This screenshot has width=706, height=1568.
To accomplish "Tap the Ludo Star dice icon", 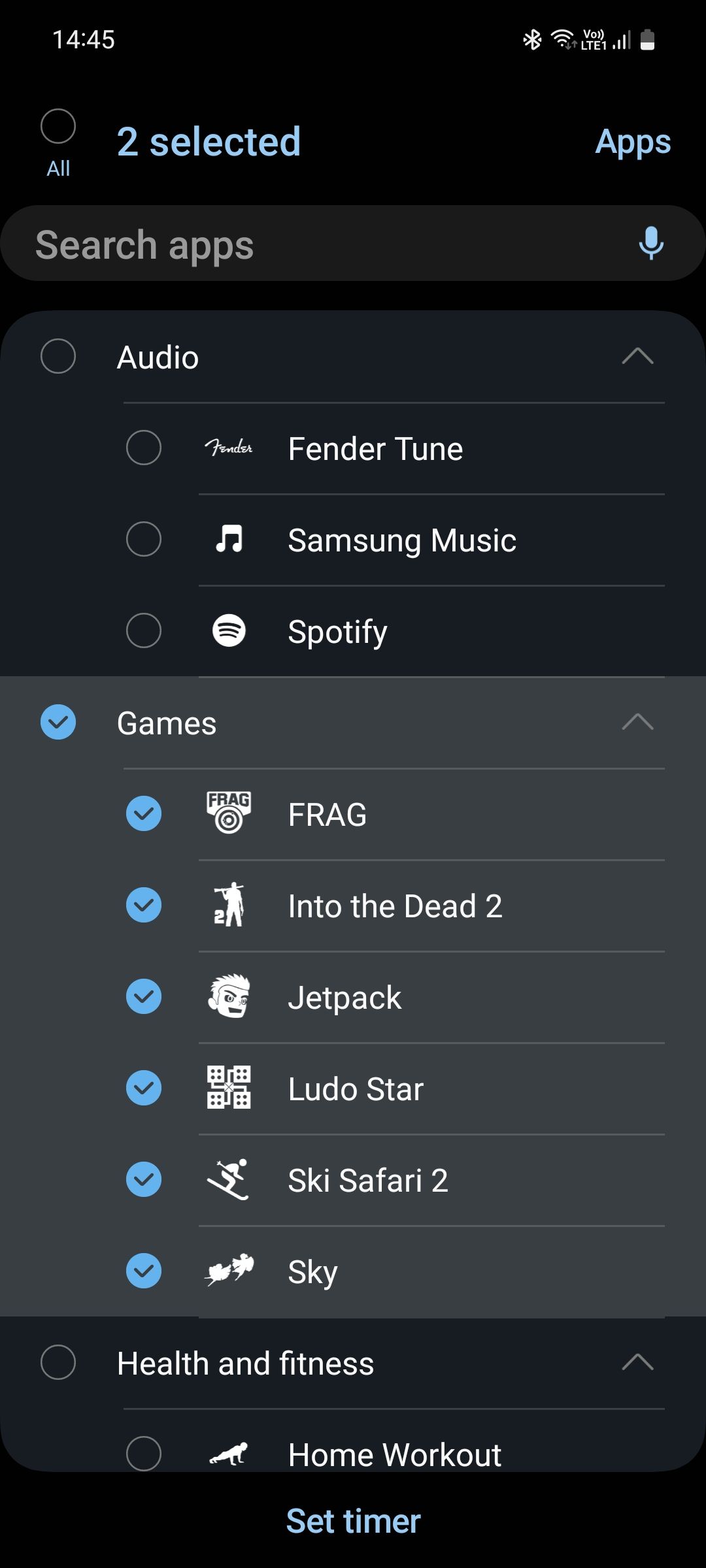I will [230, 1088].
